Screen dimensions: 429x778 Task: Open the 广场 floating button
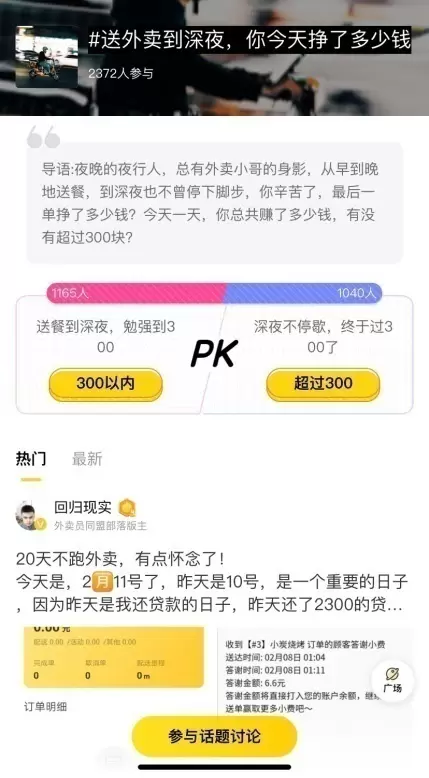click(x=392, y=681)
